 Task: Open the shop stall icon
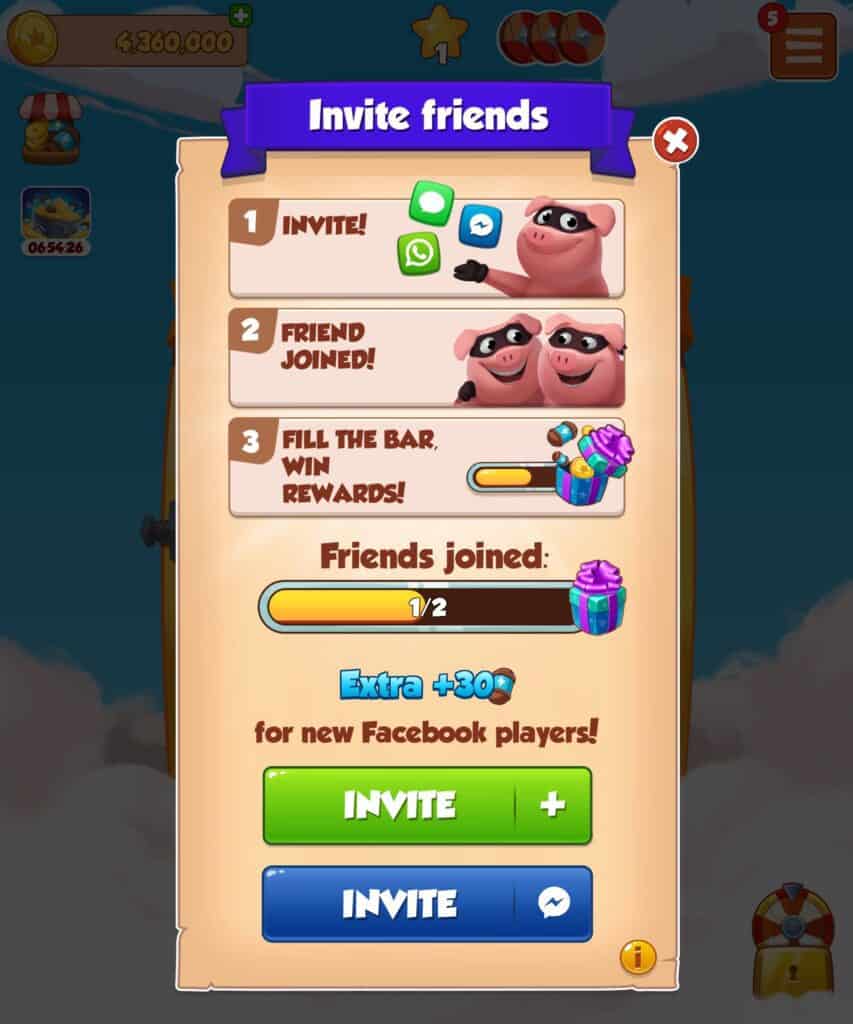coord(51,129)
